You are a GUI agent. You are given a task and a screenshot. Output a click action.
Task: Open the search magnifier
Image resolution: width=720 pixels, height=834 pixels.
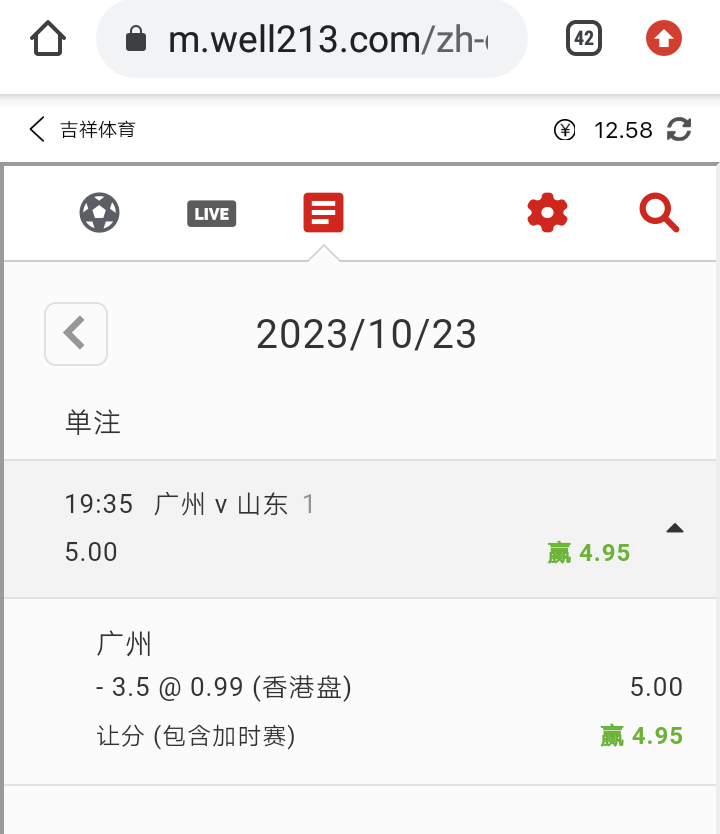659,212
